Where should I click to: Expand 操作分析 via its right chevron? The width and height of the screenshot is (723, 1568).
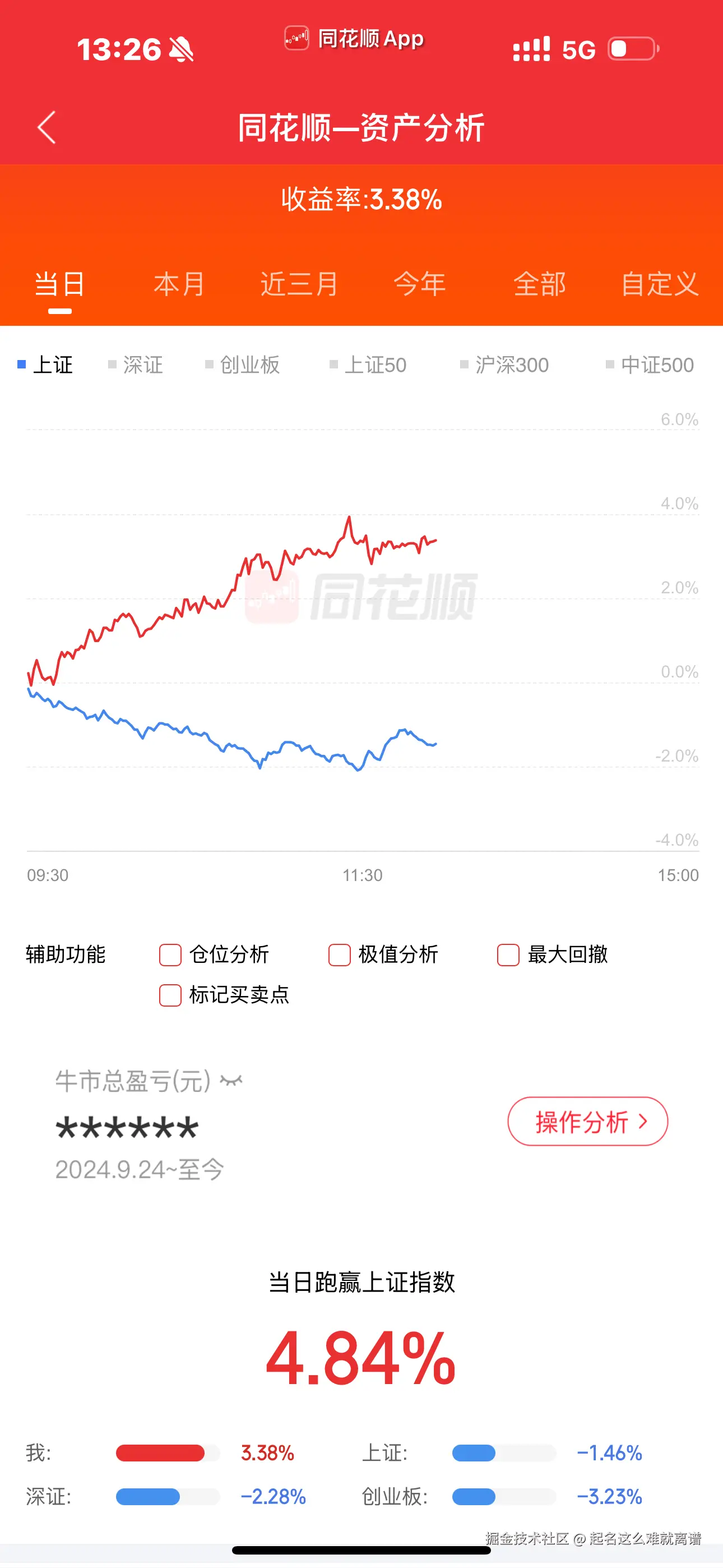point(643,1122)
